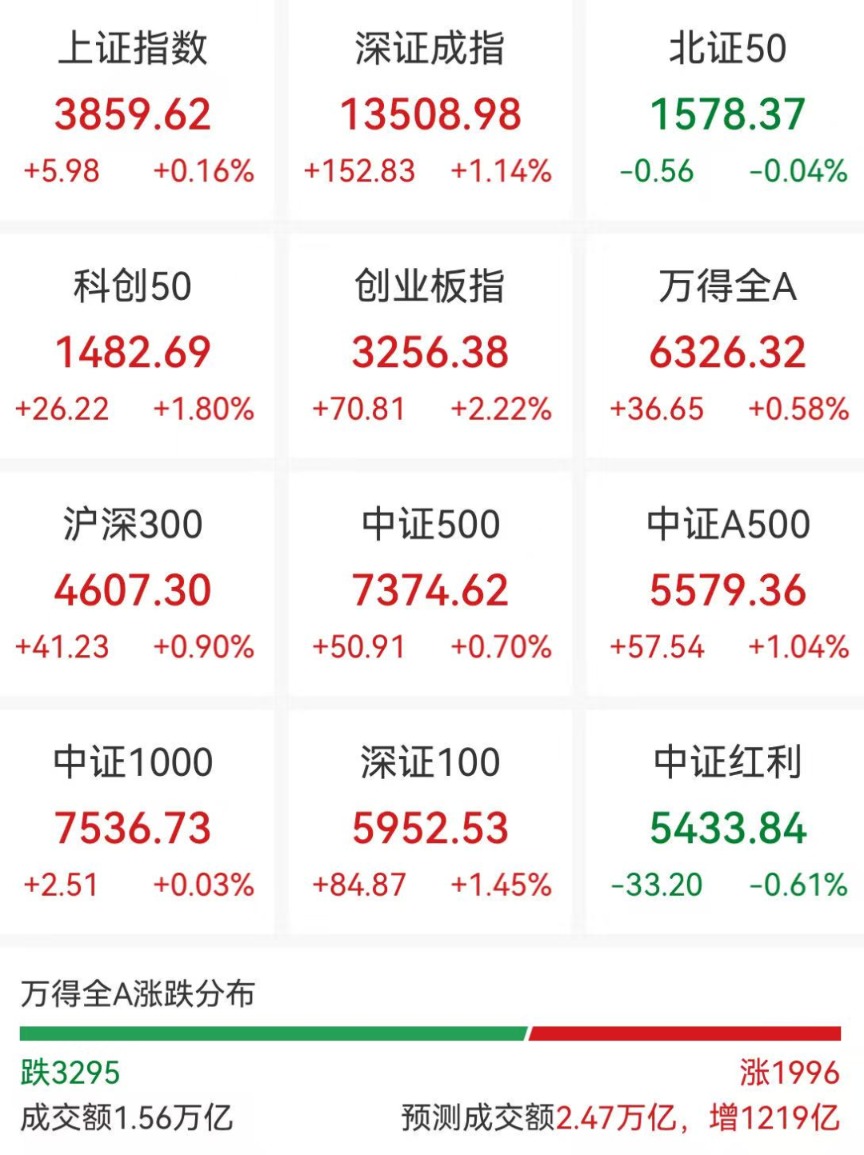Open the 深证100 index card
This screenshot has width=864, height=1155.
430,825
